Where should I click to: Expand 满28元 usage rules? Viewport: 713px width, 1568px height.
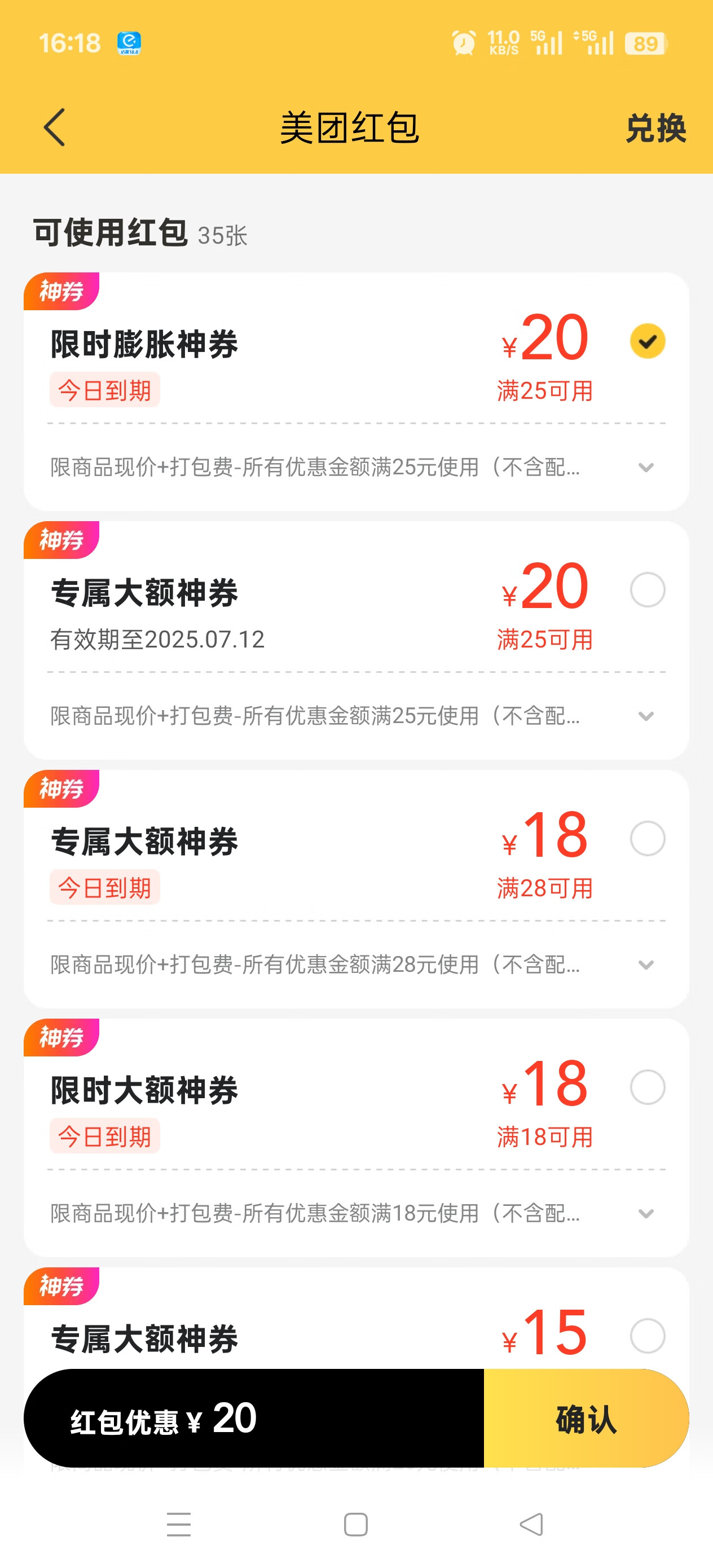646,965
